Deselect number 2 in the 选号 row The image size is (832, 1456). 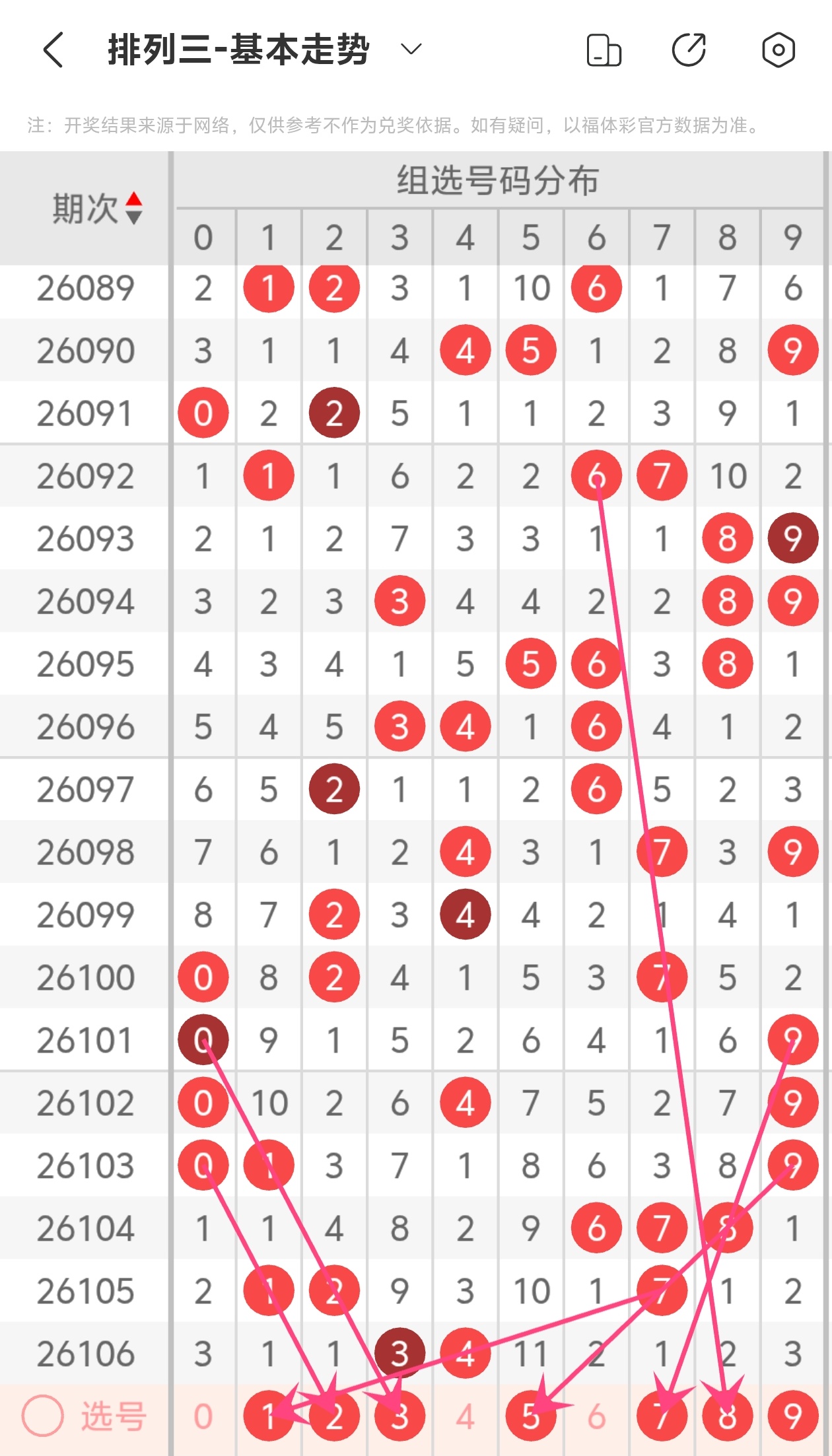(334, 1416)
